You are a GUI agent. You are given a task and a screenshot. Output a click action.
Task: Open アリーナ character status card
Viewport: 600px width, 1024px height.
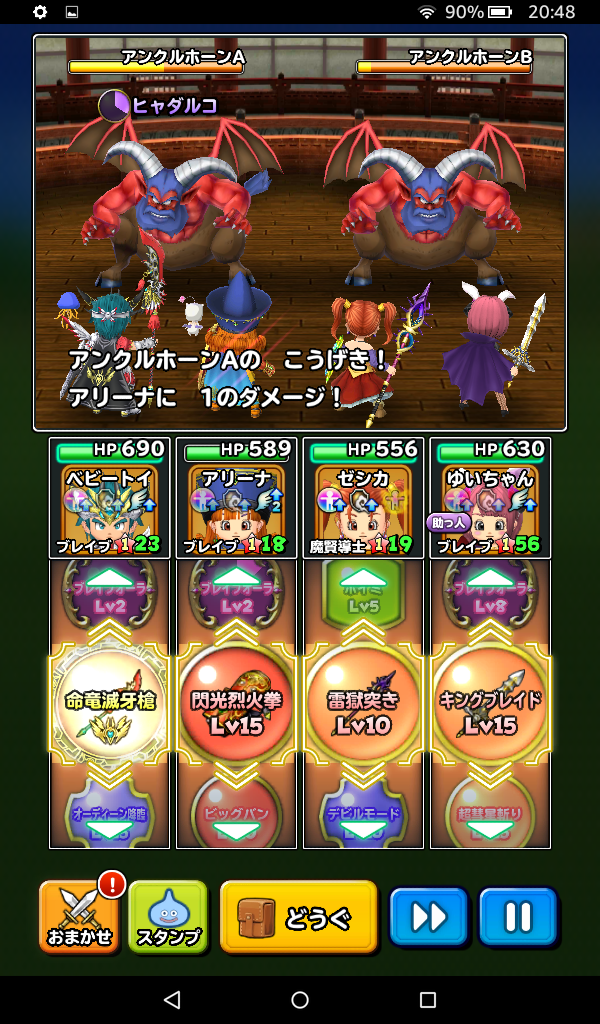(x=237, y=498)
